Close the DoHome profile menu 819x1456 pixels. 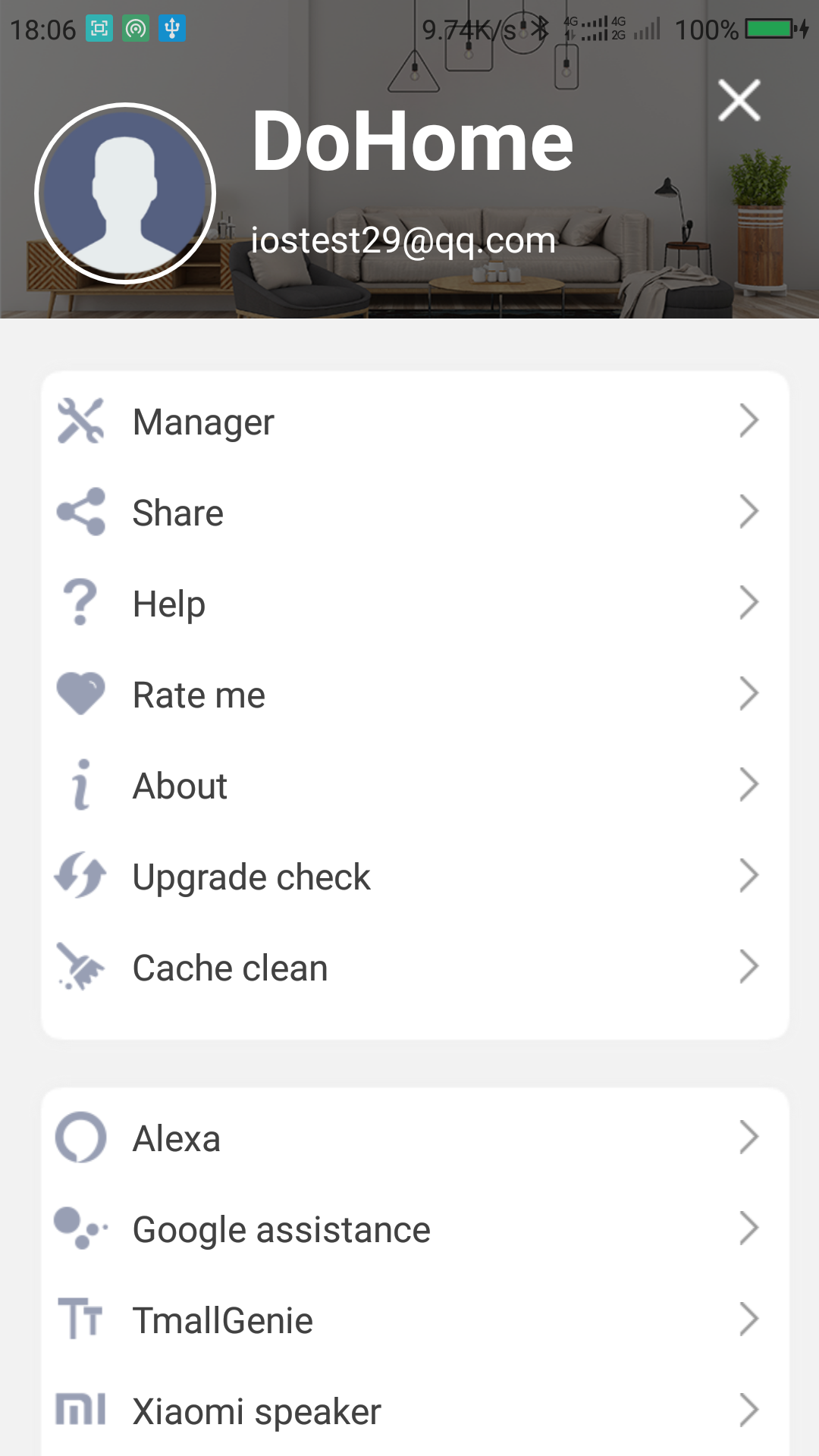pyautogui.click(x=739, y=100)
